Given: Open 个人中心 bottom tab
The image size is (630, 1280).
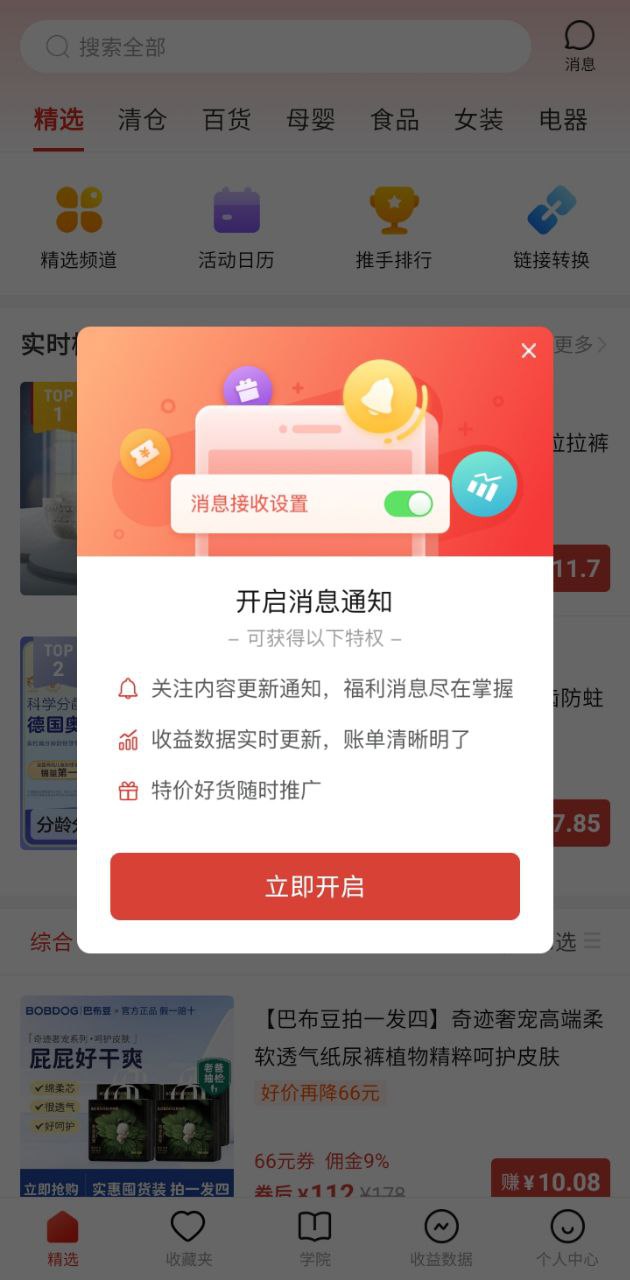Looking at the screenshot, I should click(x=567, y=1238).
